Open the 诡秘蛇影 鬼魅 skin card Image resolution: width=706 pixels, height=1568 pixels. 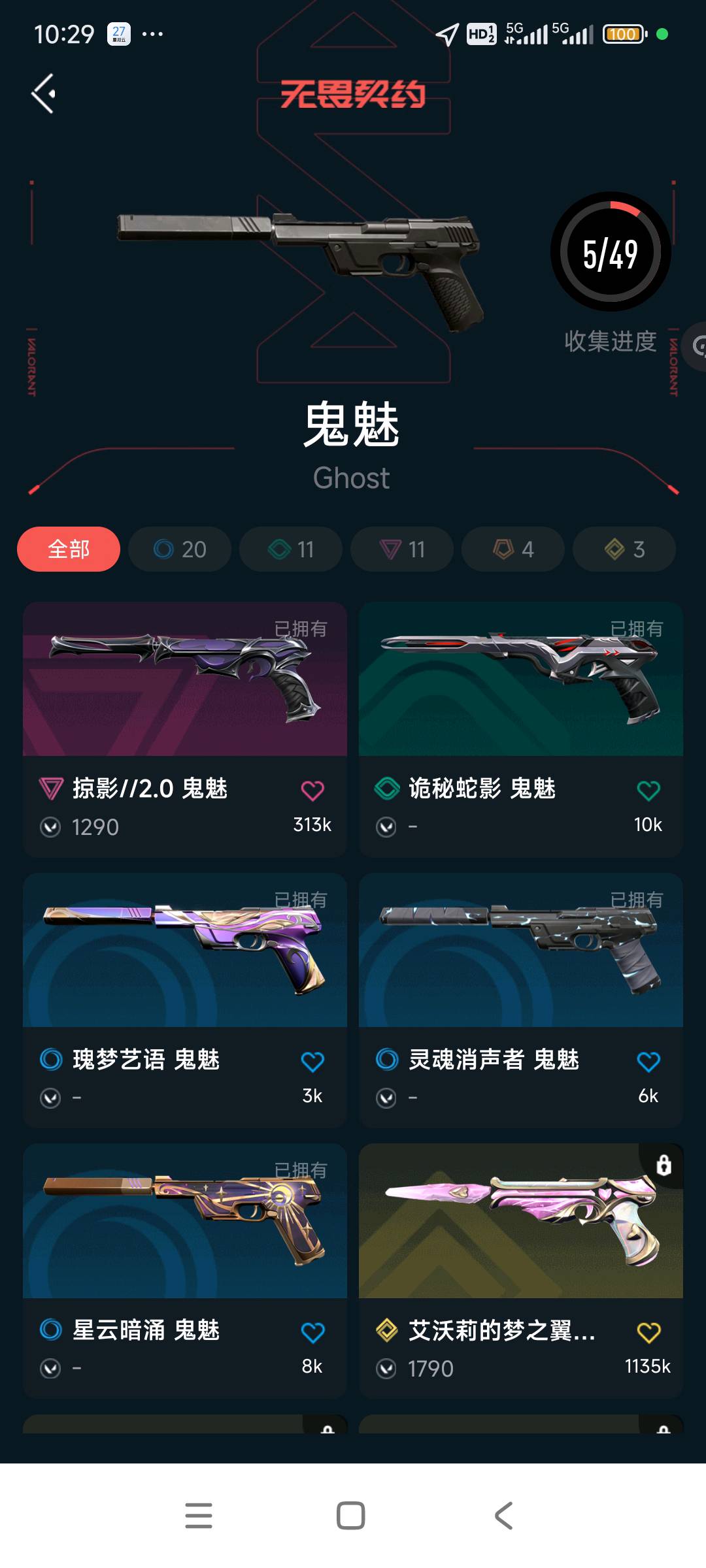click(x=521, y=679)
